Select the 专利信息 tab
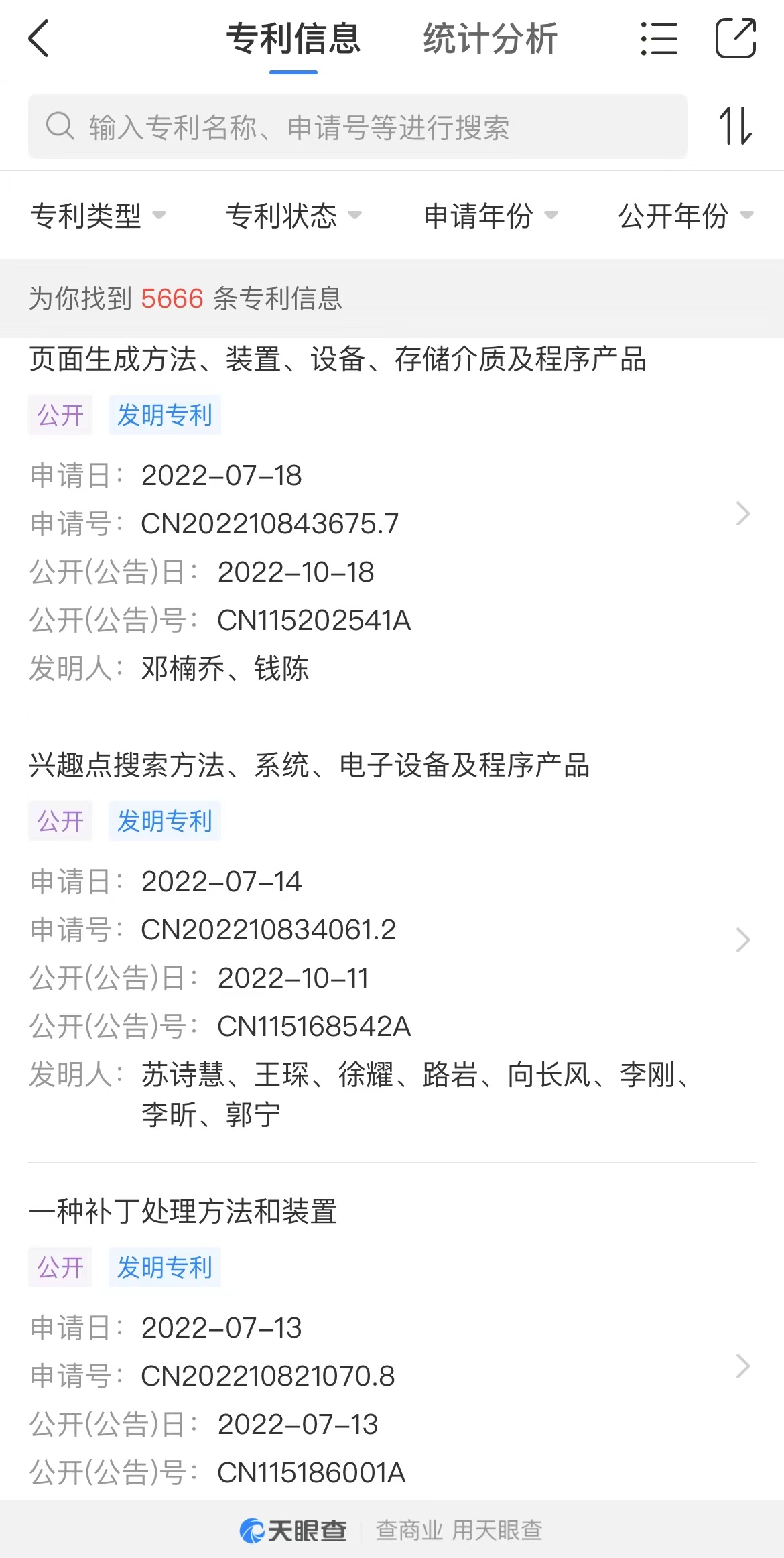The width and height of the screenshot is (784, 1558). tap(293, 38)
